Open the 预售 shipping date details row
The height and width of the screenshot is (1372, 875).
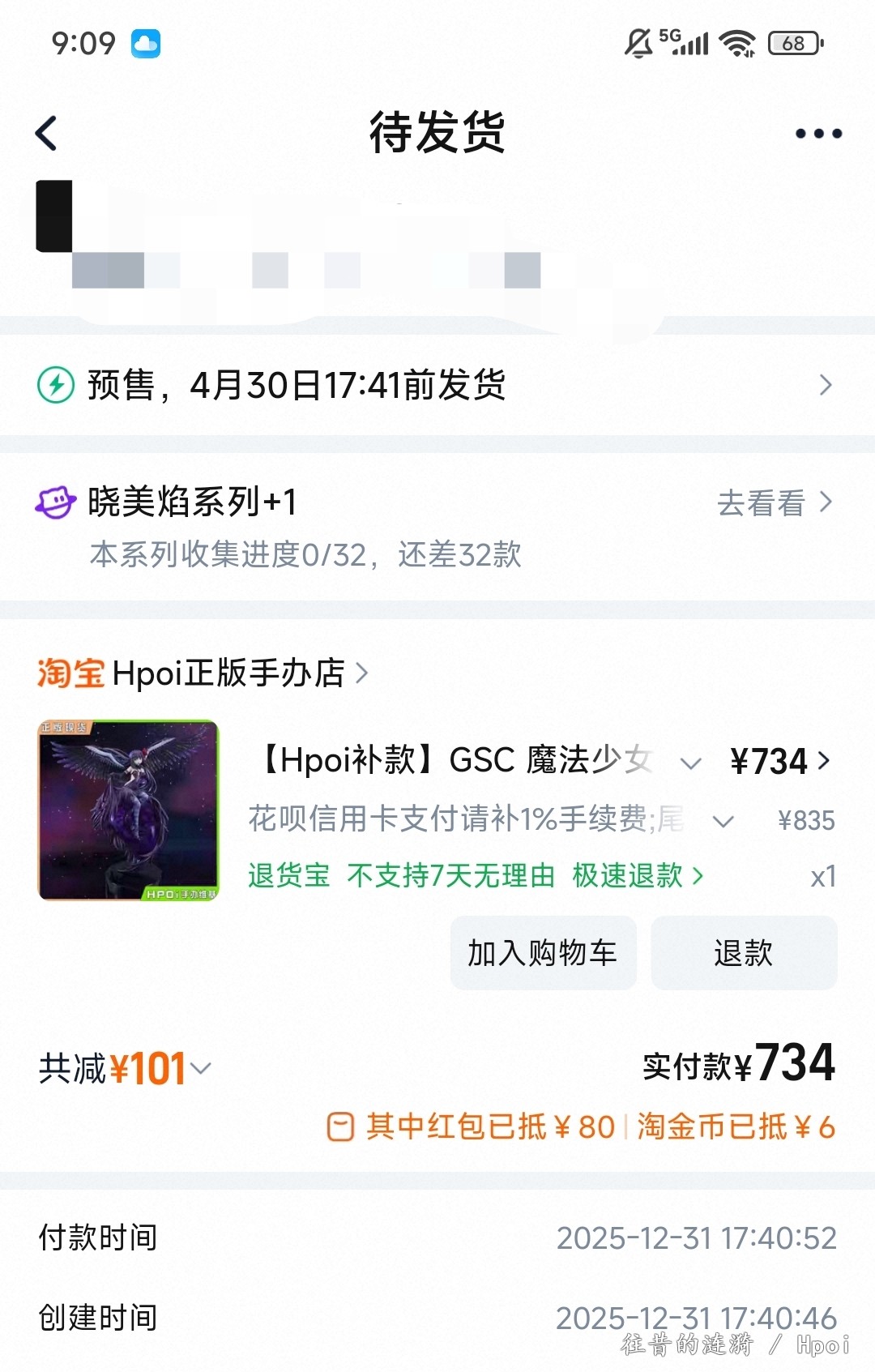click(x=437, y=385)
